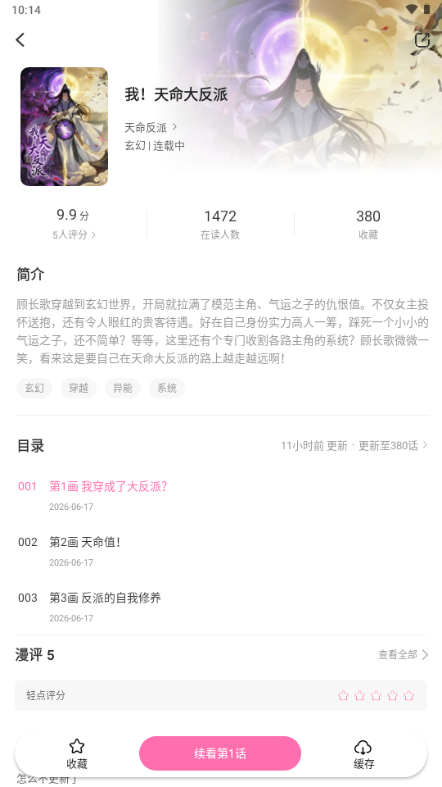
Task: Select the 玄幻 tag chip
Action: [x=34, y=388]
